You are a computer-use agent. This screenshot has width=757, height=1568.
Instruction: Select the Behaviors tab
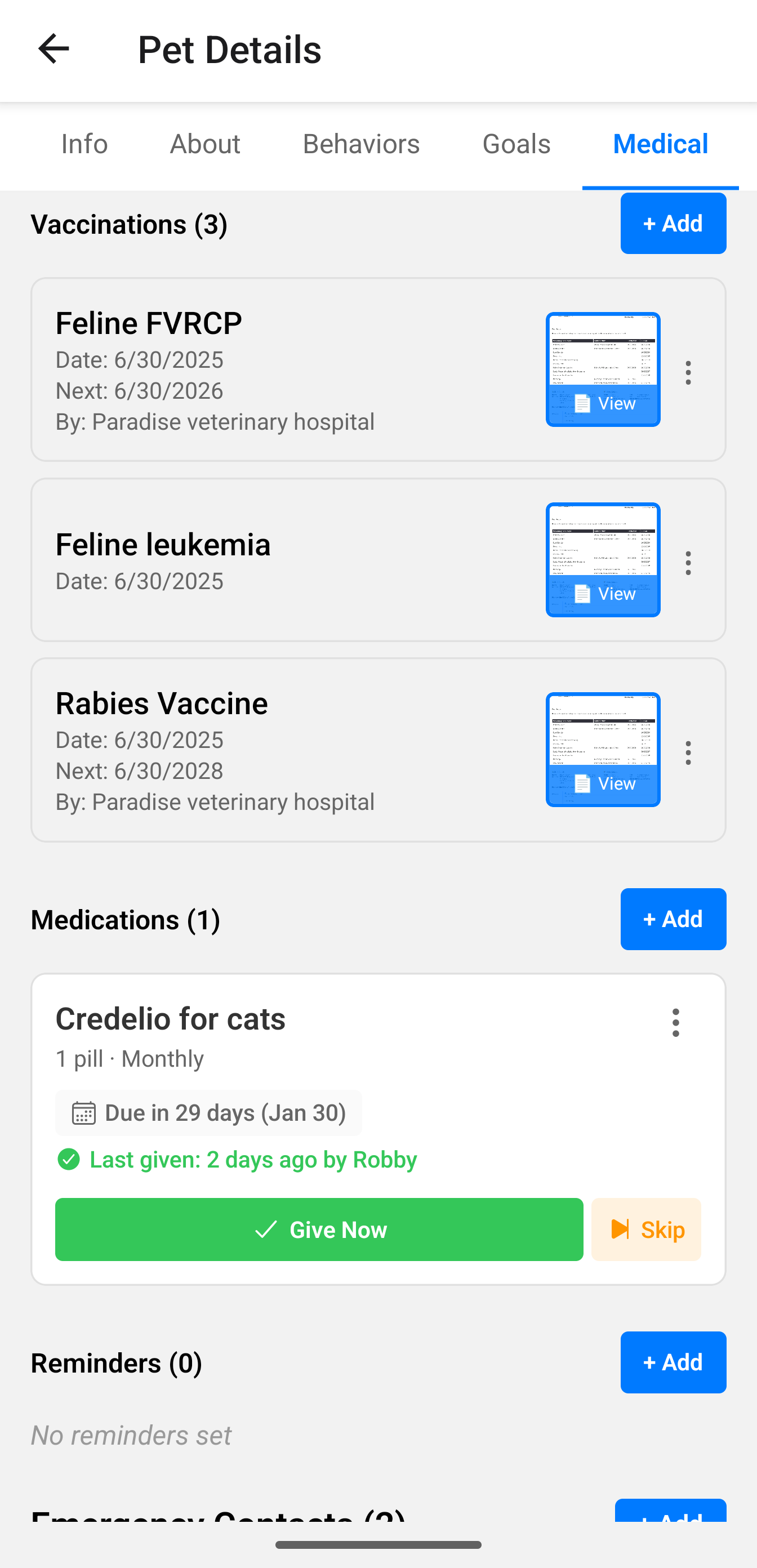click(x=361, y=144)
